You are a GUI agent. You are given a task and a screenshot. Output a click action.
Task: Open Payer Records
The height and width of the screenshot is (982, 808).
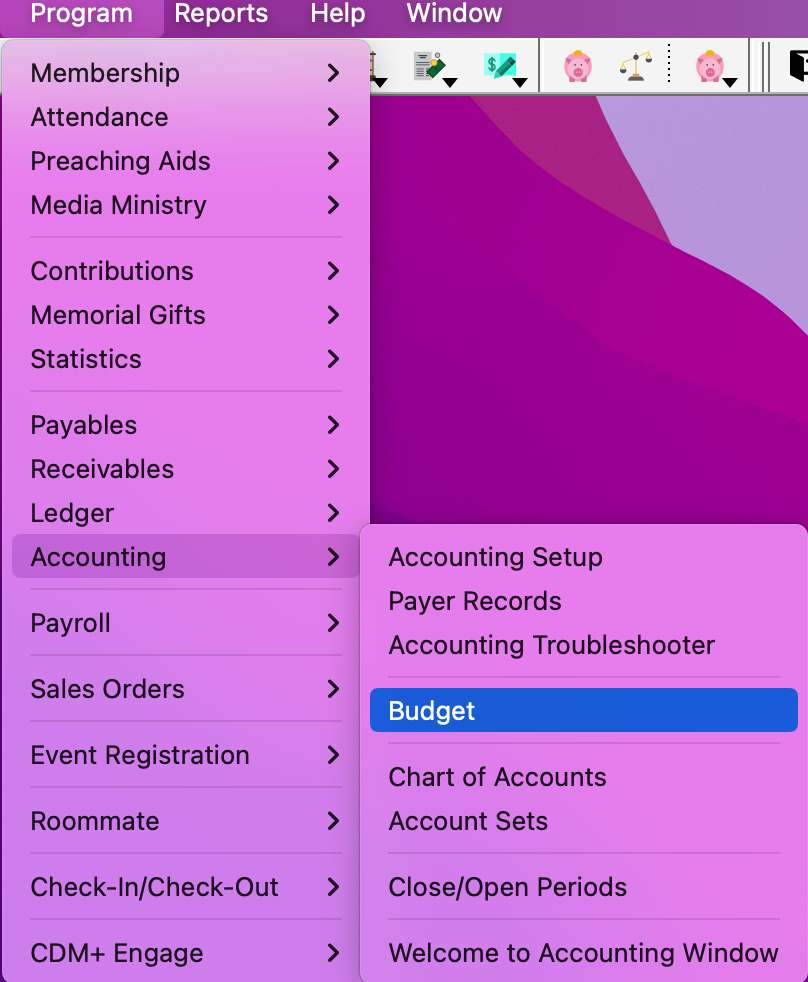tap(475, 601)
